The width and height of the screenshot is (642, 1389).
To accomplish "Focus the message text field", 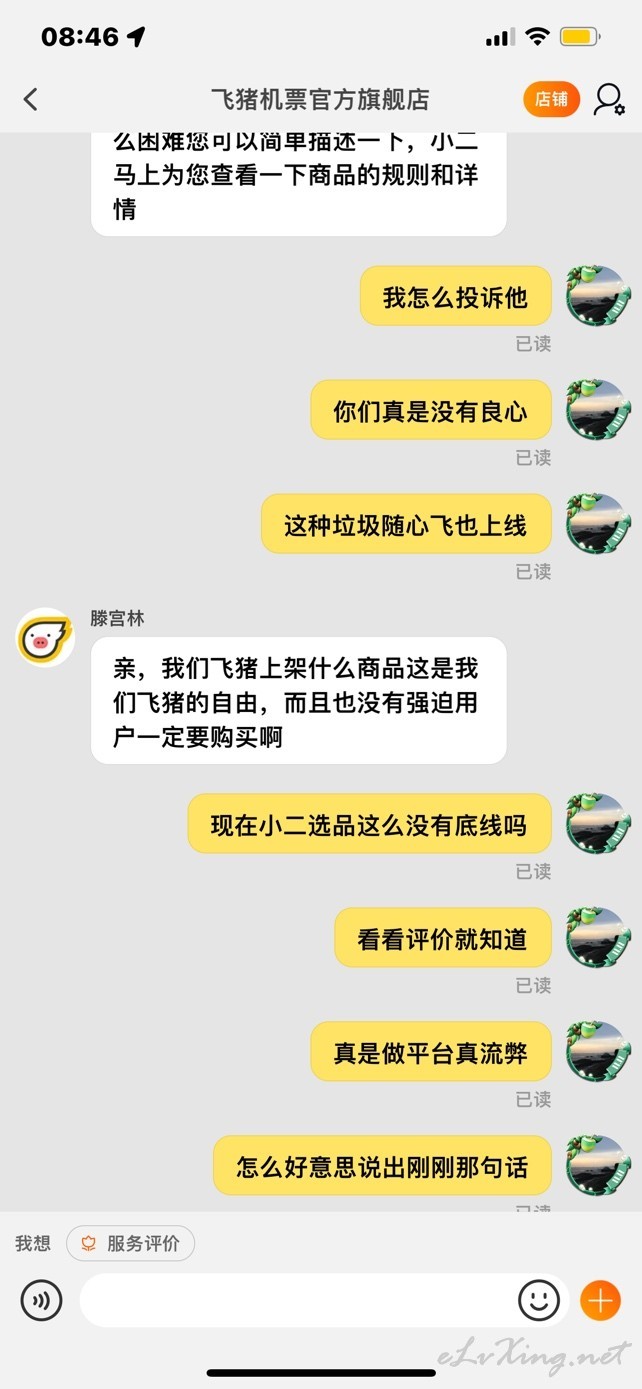I will (x=295, y=1301).
